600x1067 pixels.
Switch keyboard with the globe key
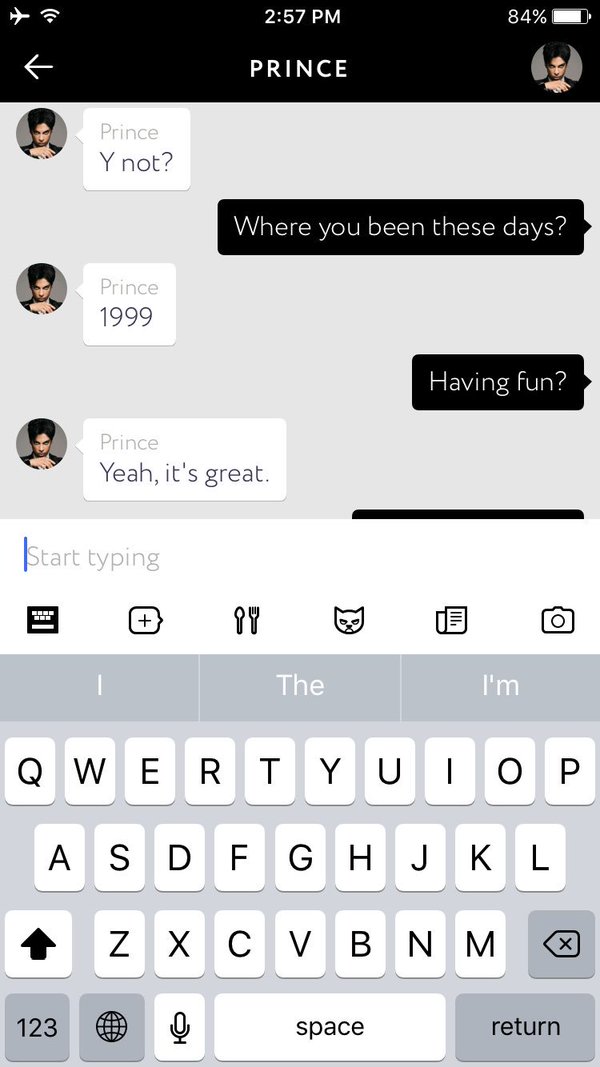point(111,1027)
